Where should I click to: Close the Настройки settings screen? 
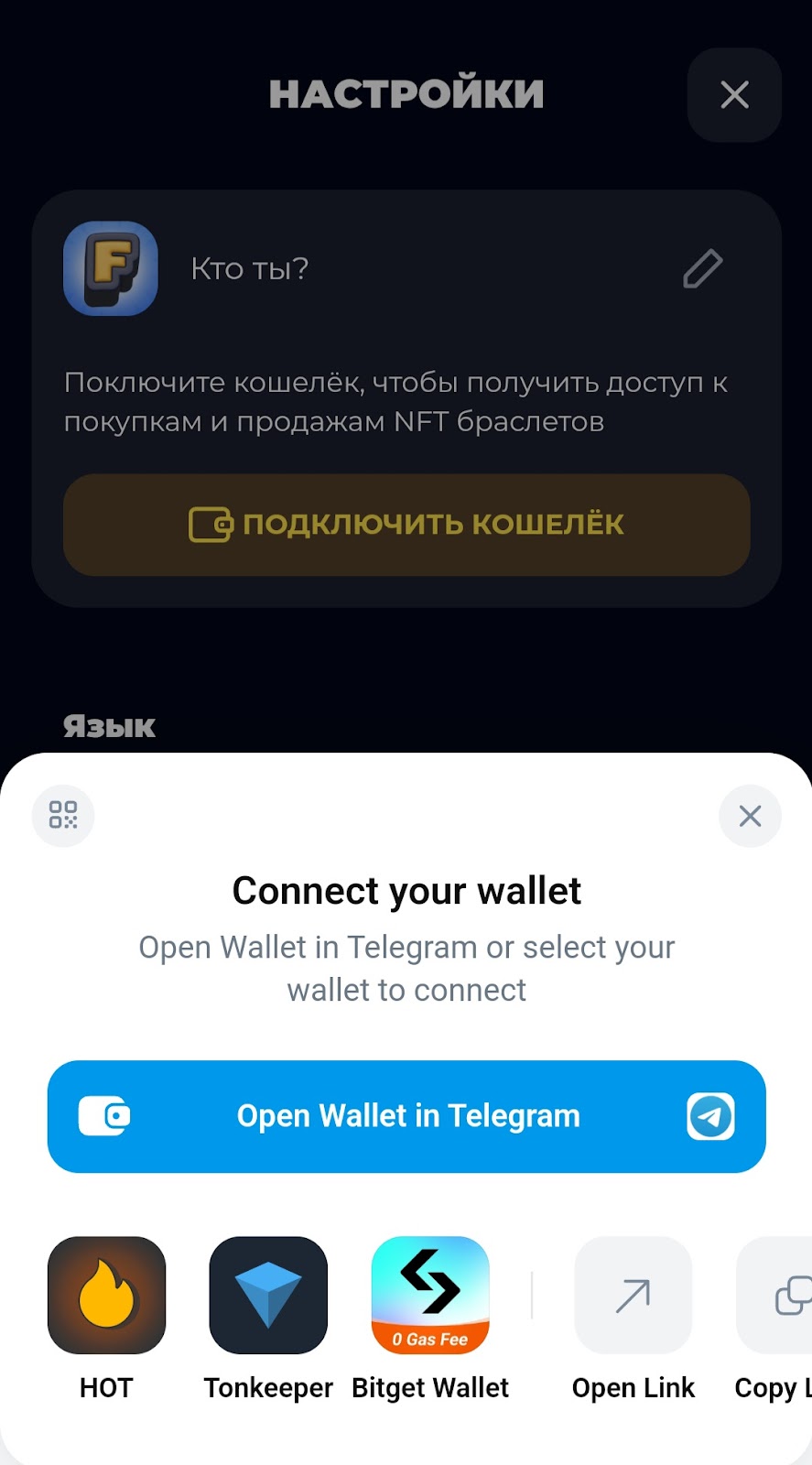click(734, 95)
